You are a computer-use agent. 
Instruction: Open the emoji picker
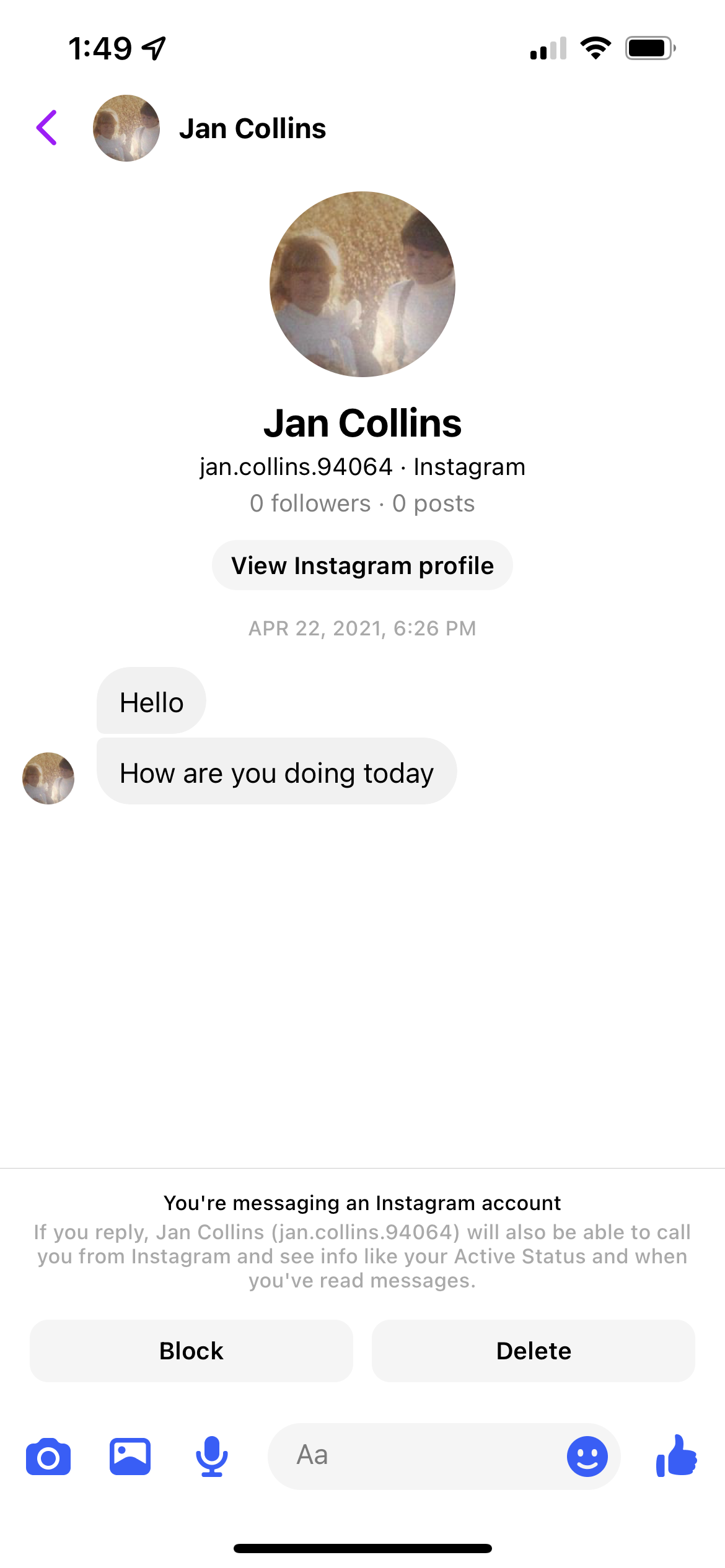pos(587,1457)
